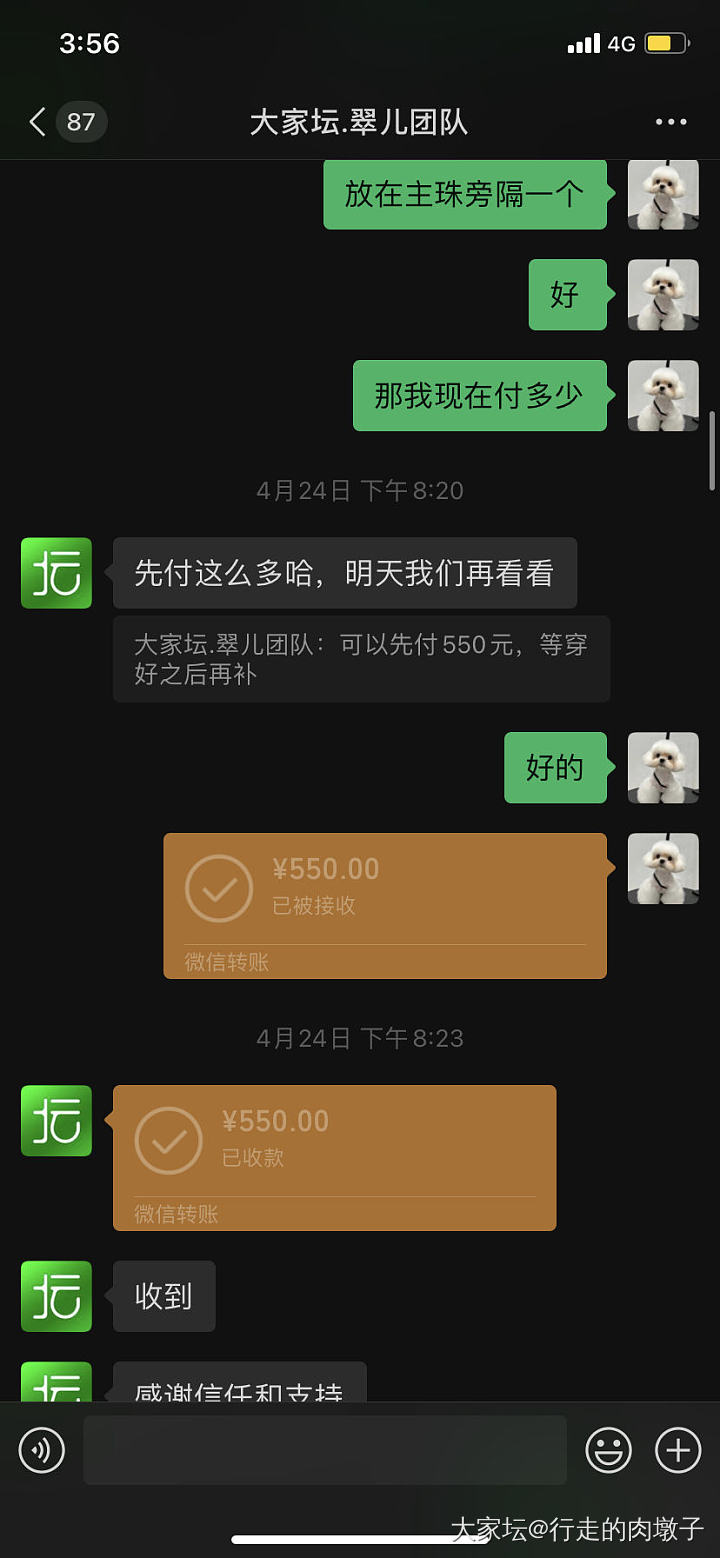Open the plus attachments menu
720x1558 pixels.
point(678,1450)
